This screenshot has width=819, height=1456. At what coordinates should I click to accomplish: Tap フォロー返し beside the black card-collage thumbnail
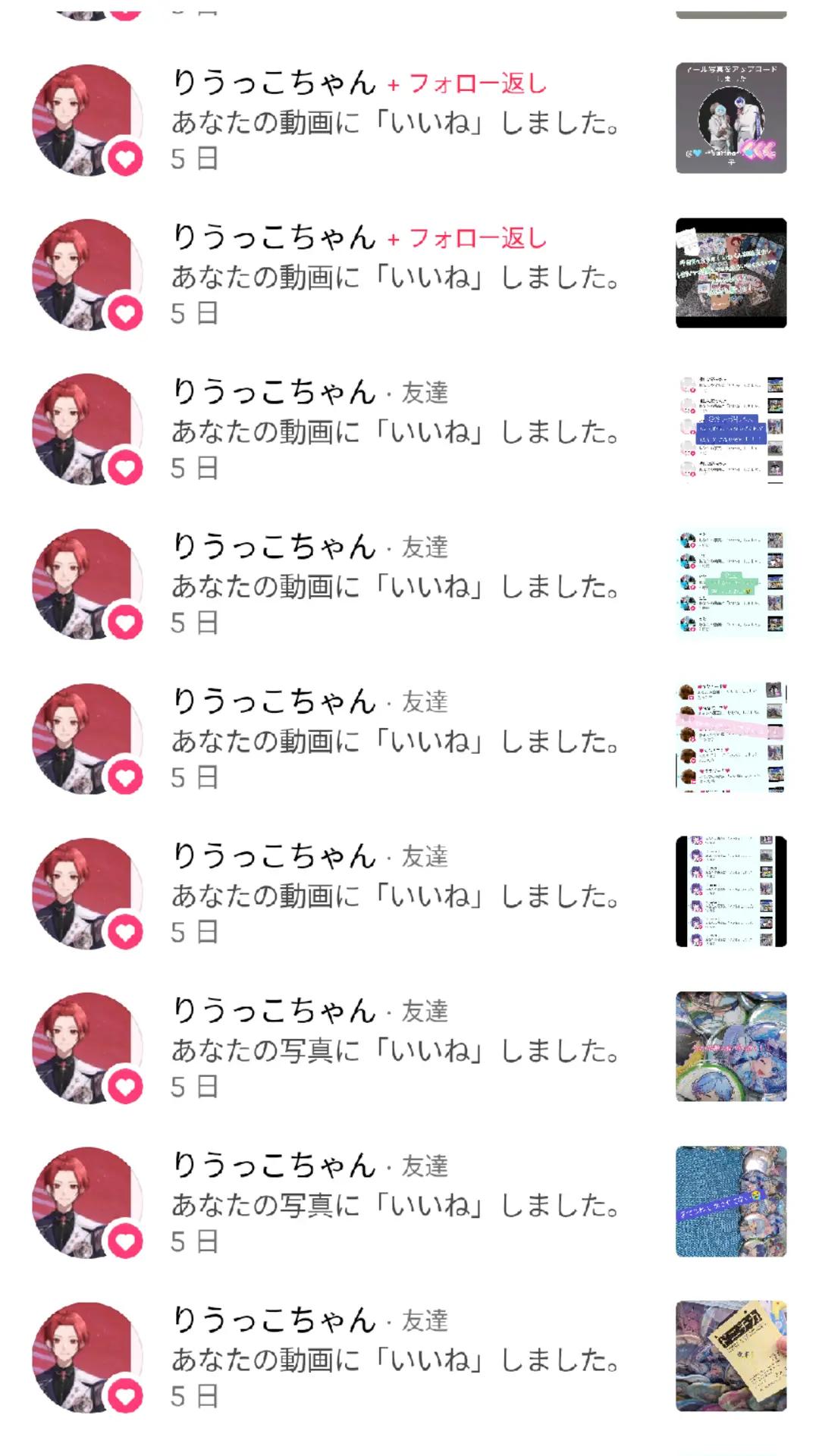click(467, 238)
